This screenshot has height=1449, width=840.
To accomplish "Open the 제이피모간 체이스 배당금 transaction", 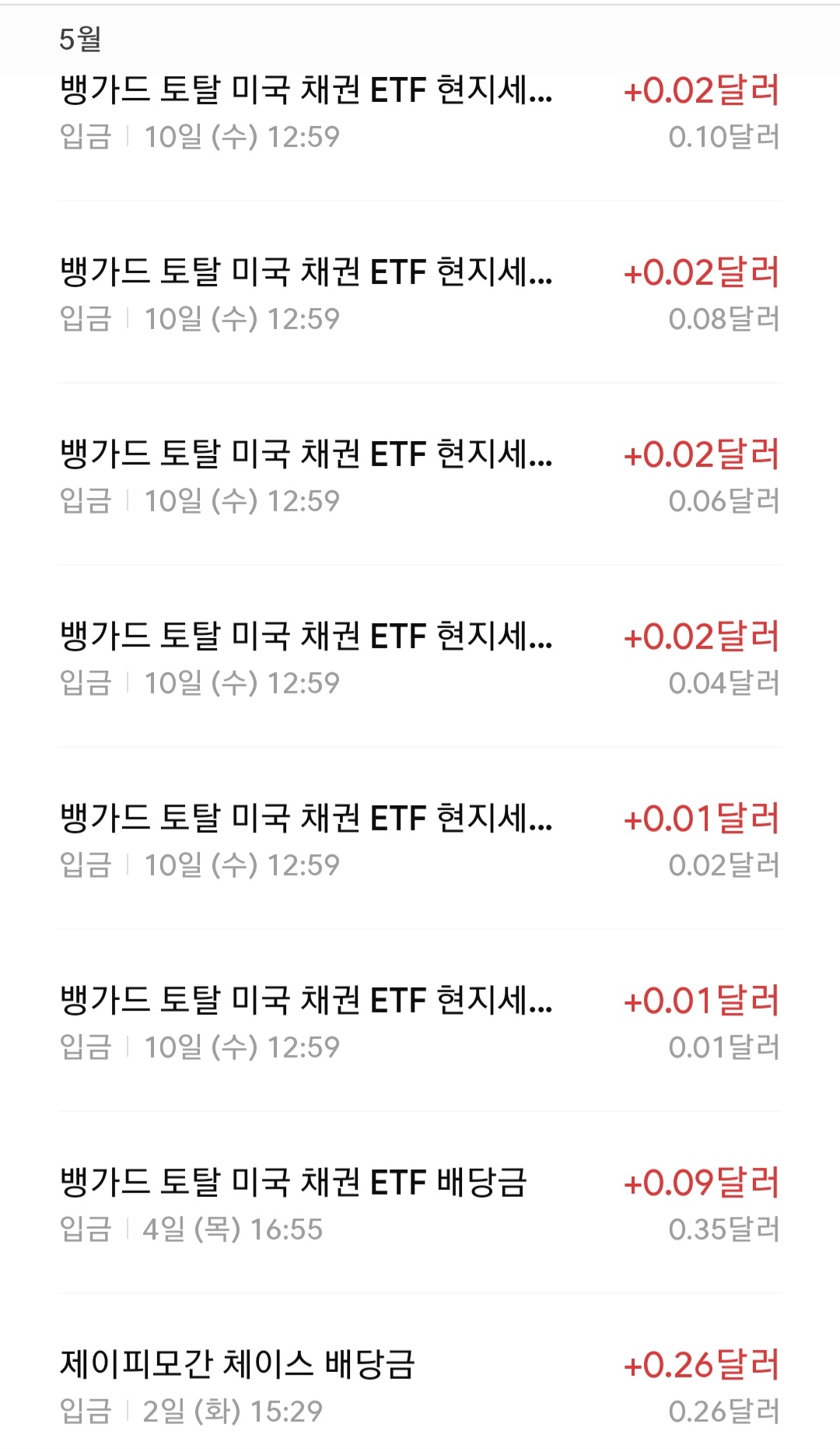I will 420,1387.
